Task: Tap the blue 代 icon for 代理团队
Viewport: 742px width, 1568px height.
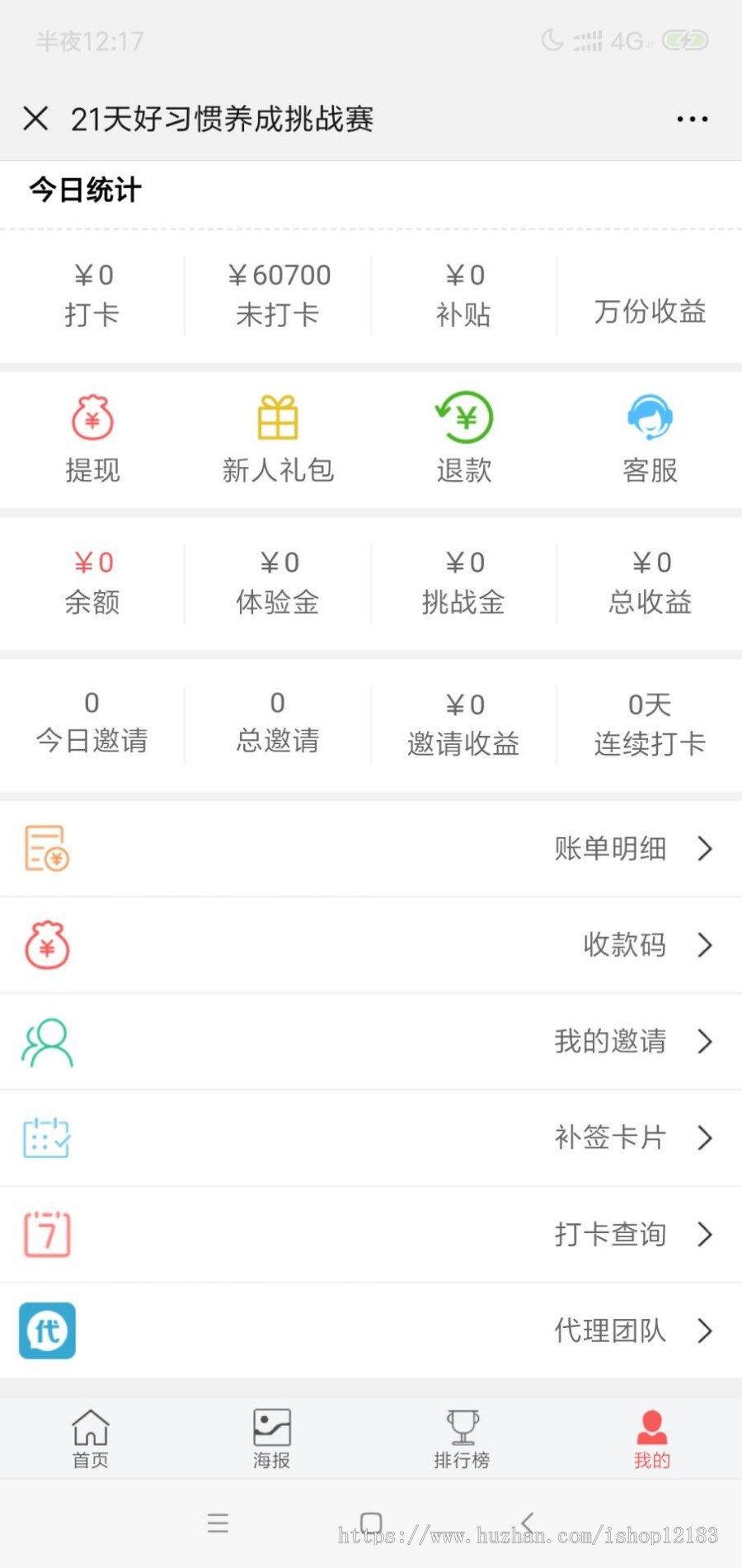Action: pyautogui.click(x=47, y=1330)
